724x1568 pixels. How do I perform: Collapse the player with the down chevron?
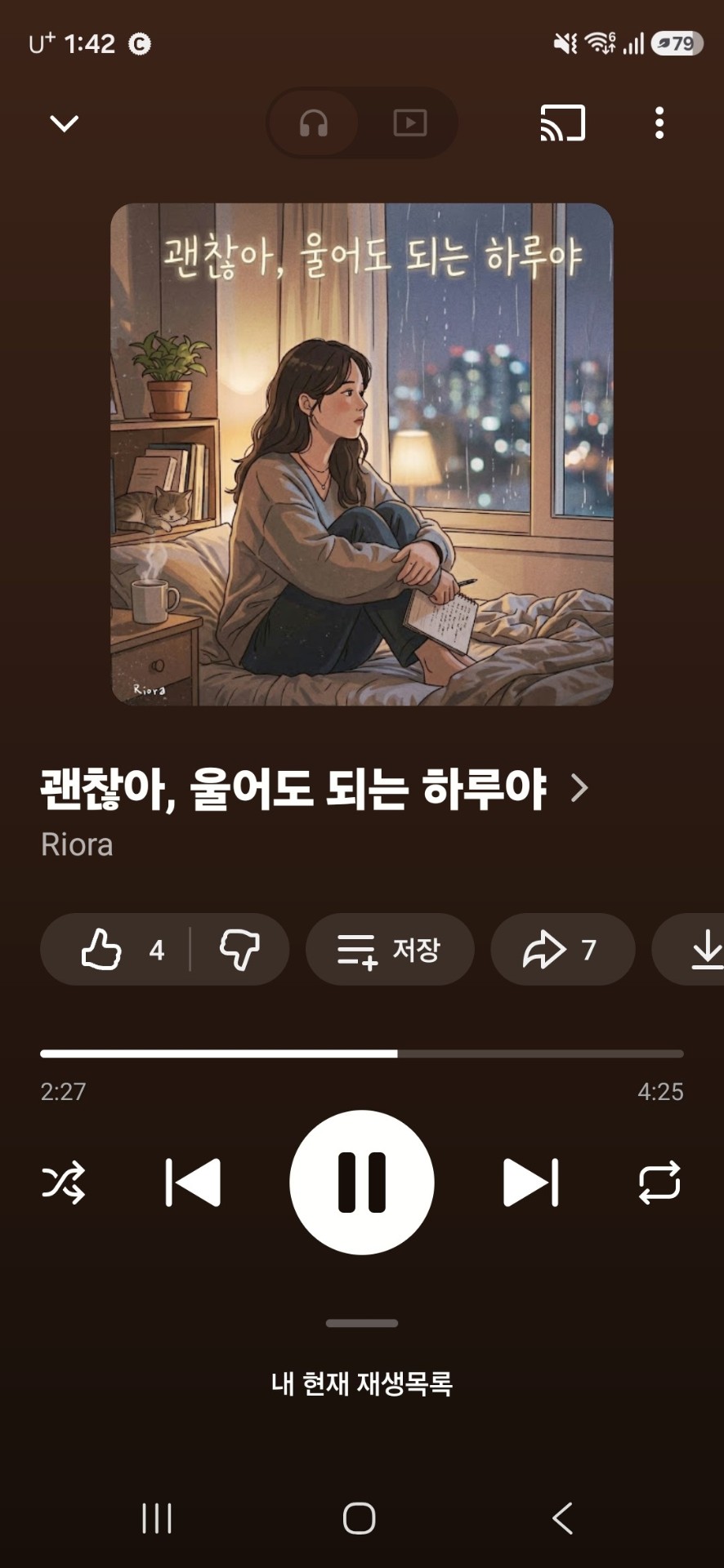(x=64, y=123)
